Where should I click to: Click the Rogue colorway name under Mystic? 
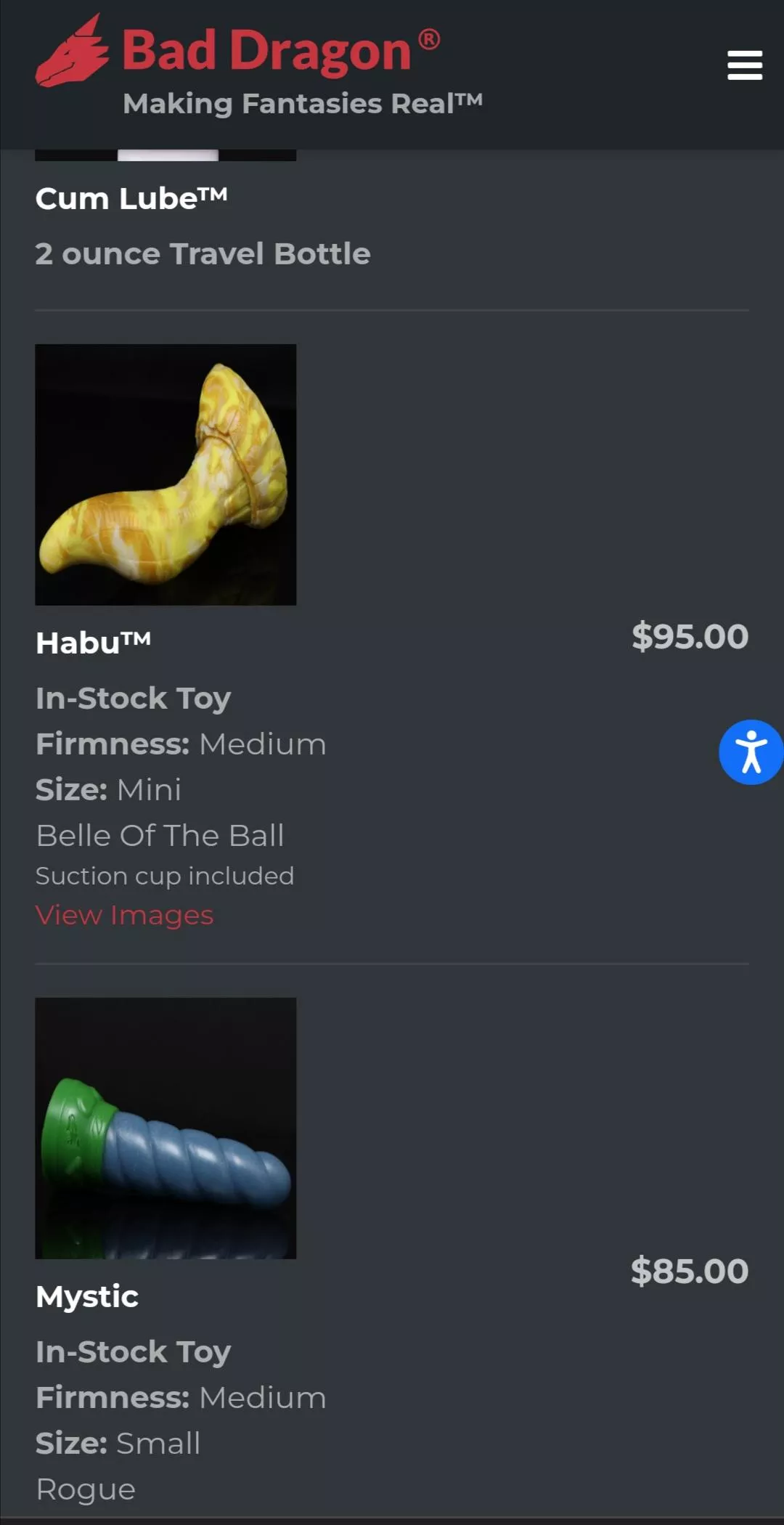pyautogui.click(x=85, y=1489)
